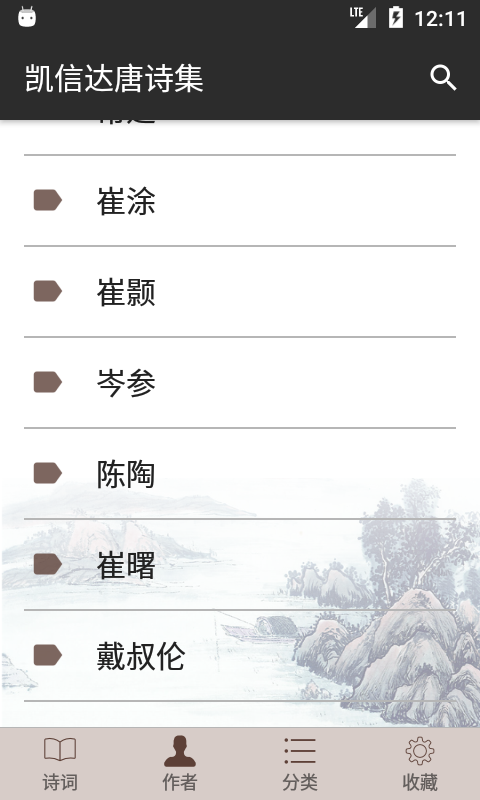
Task: Open poet 崔涂 from the list
Action: [x=240, y=201]
